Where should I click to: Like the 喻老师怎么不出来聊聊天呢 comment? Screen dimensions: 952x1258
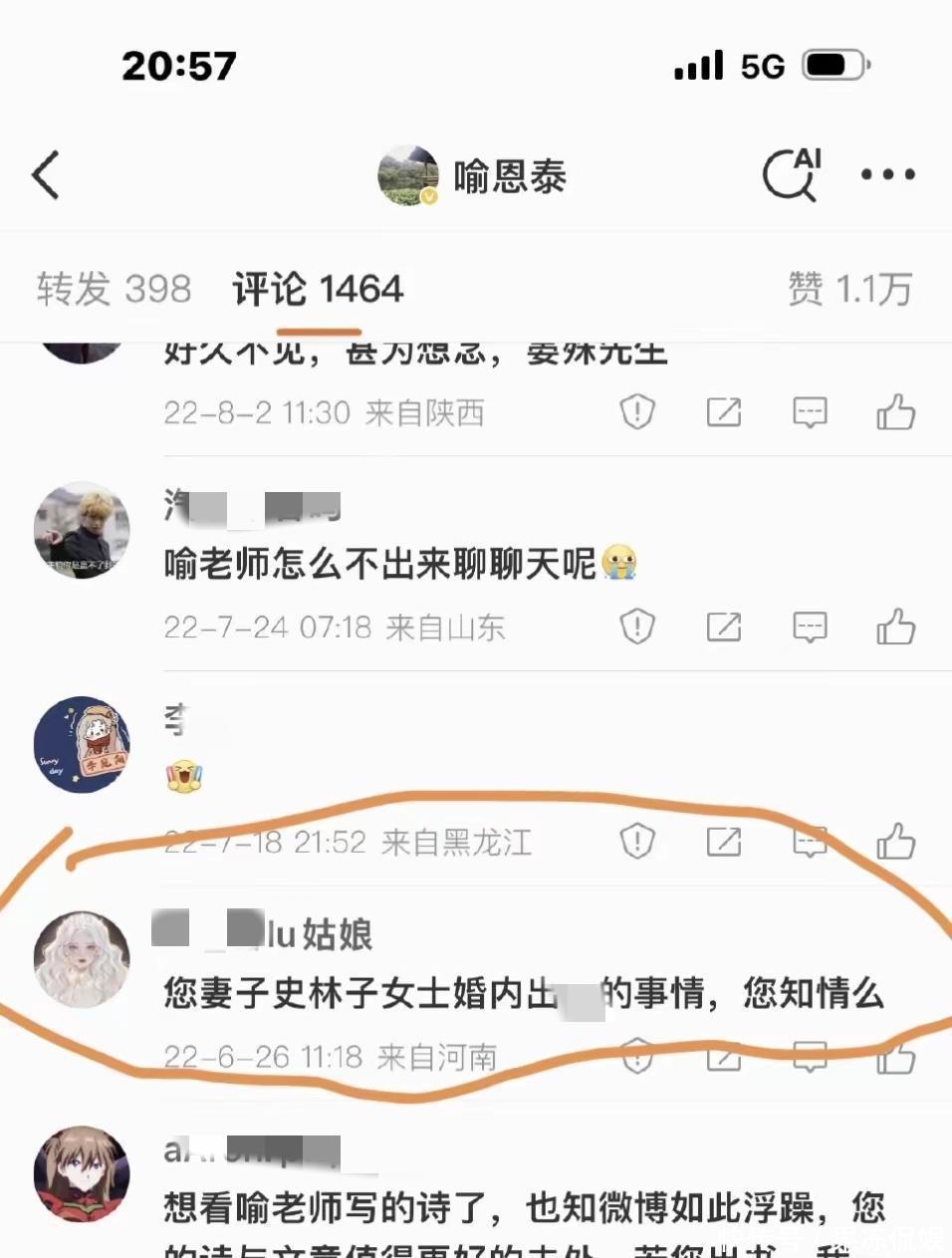[895, 627]
